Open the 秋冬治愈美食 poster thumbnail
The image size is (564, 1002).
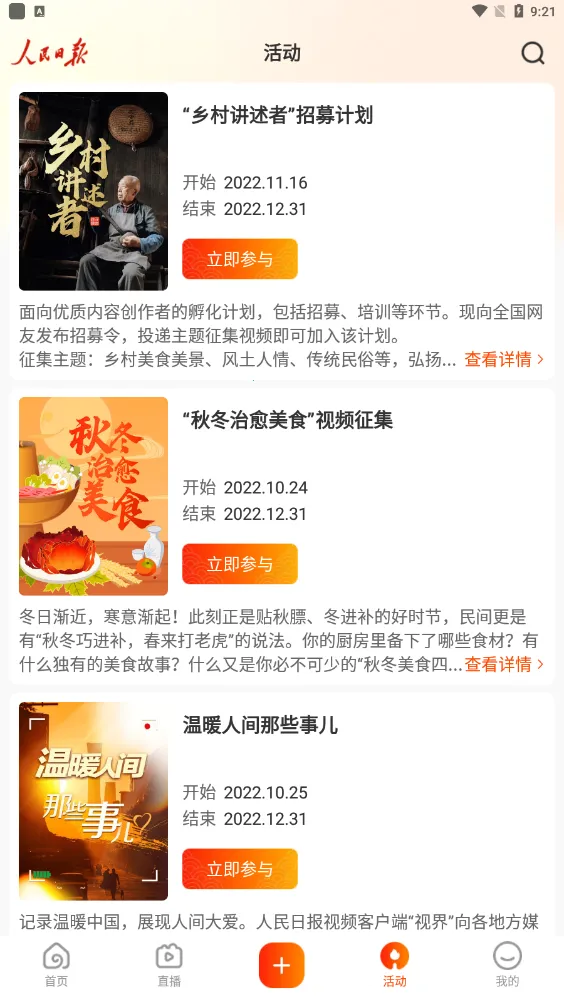[x=93, y=496]
